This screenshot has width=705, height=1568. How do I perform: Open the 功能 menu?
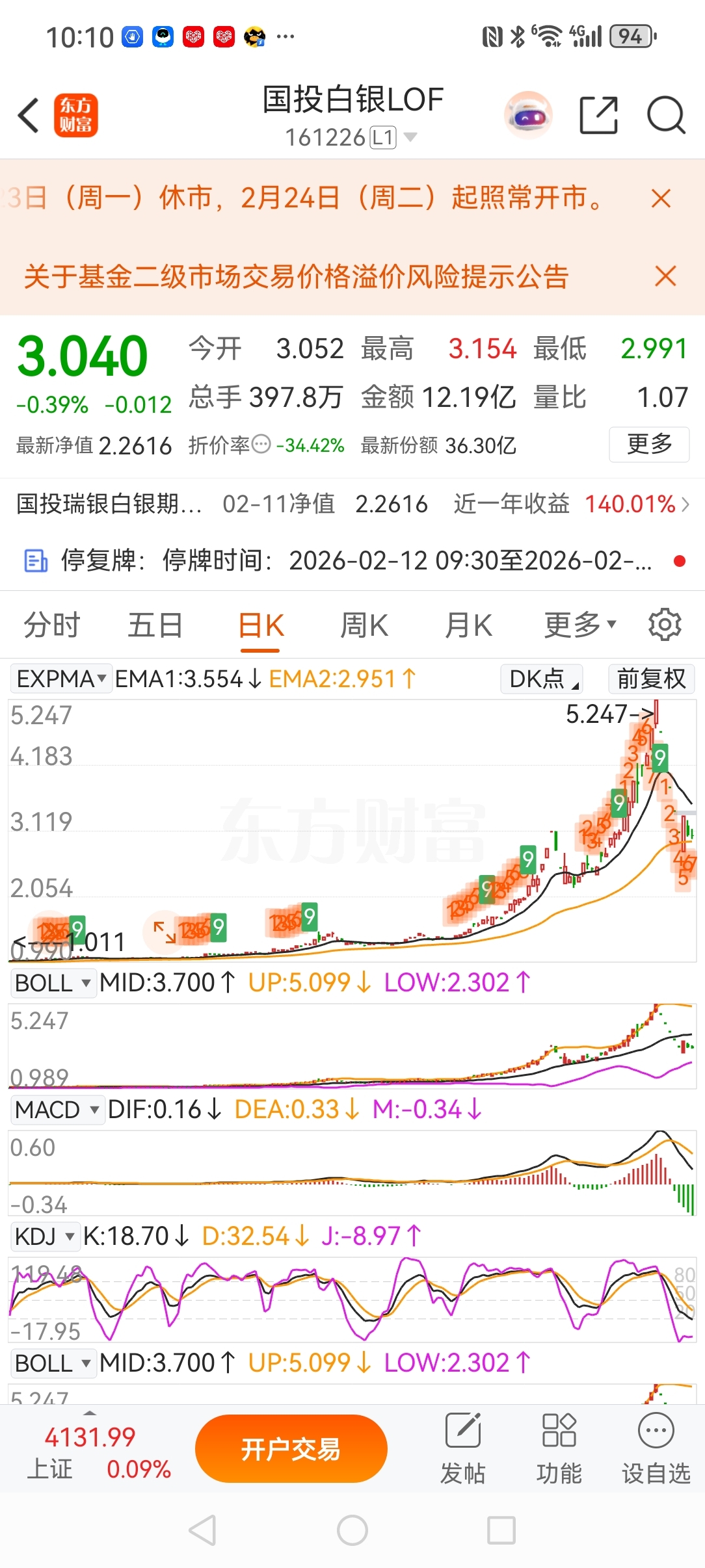(x=559, y=1449)
